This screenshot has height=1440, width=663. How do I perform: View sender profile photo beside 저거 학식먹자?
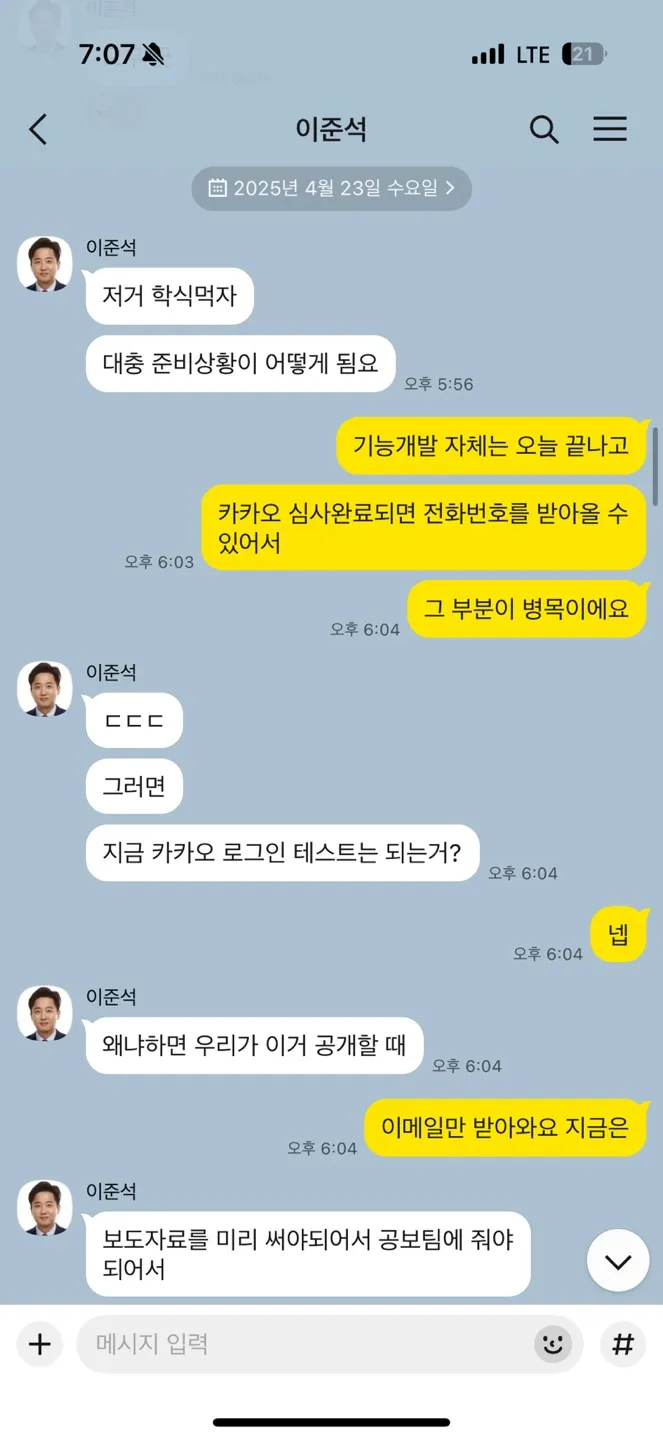[45, 264]
